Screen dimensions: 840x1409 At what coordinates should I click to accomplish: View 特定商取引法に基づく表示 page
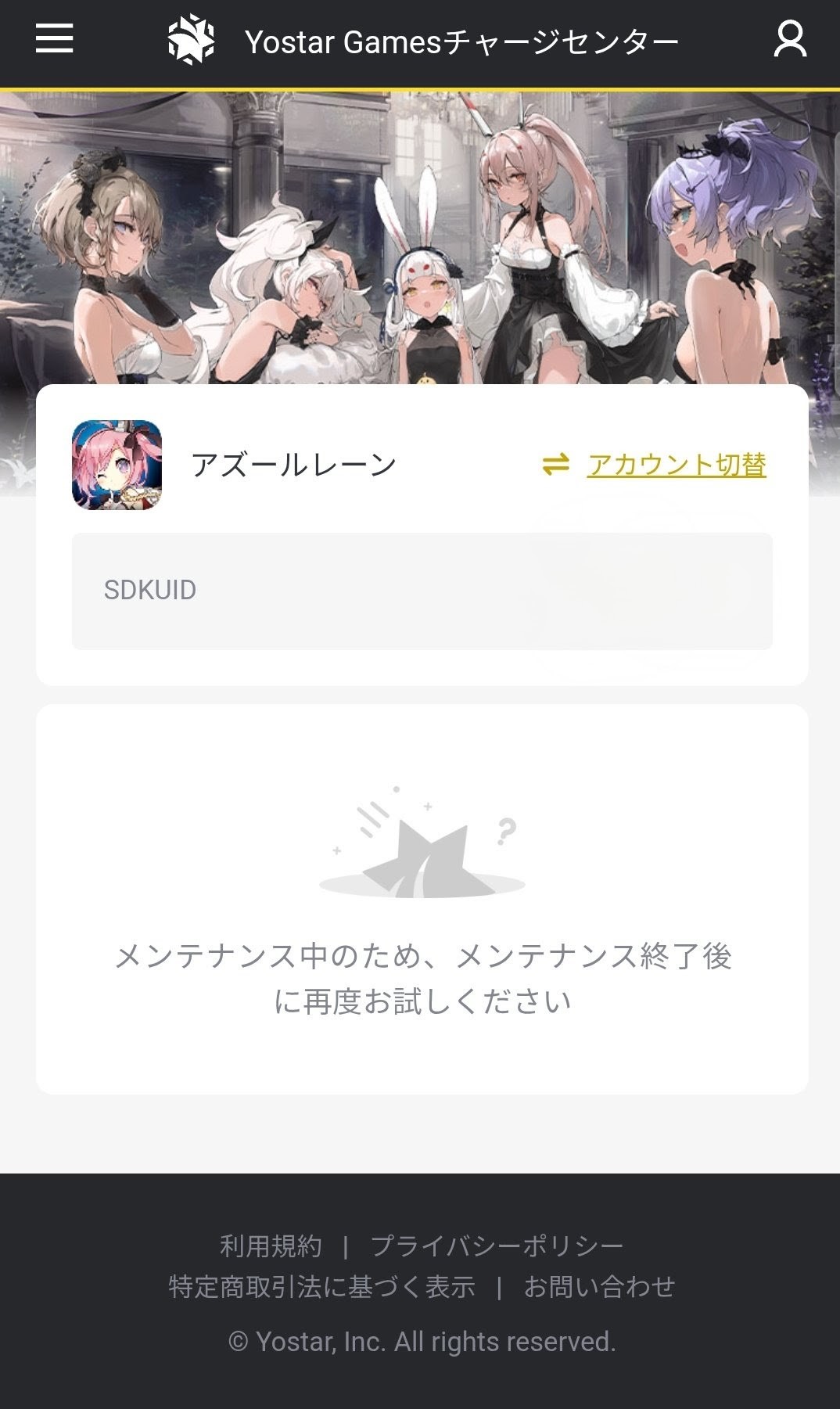(x=321, y=1286)
